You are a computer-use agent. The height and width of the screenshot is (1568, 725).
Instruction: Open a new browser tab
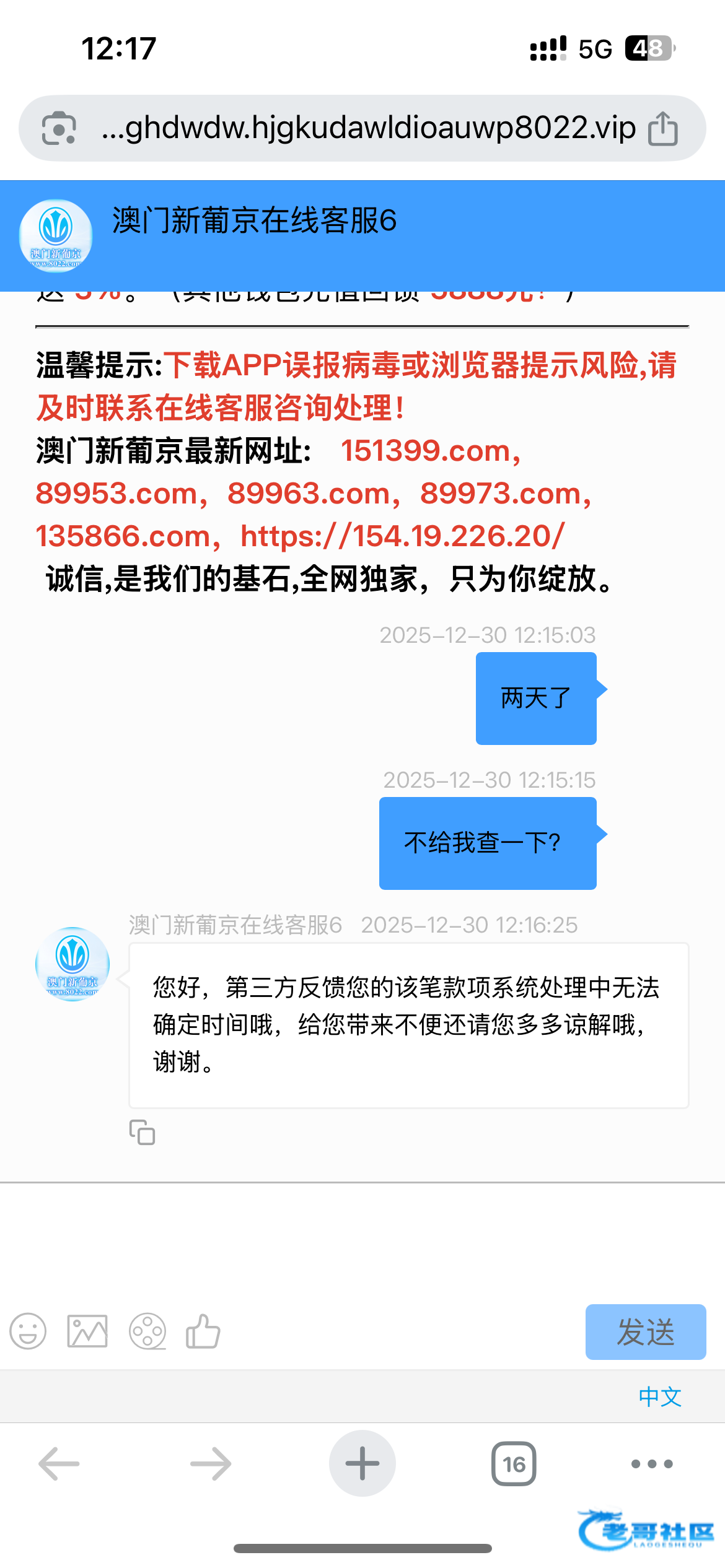click(362, 1464)
